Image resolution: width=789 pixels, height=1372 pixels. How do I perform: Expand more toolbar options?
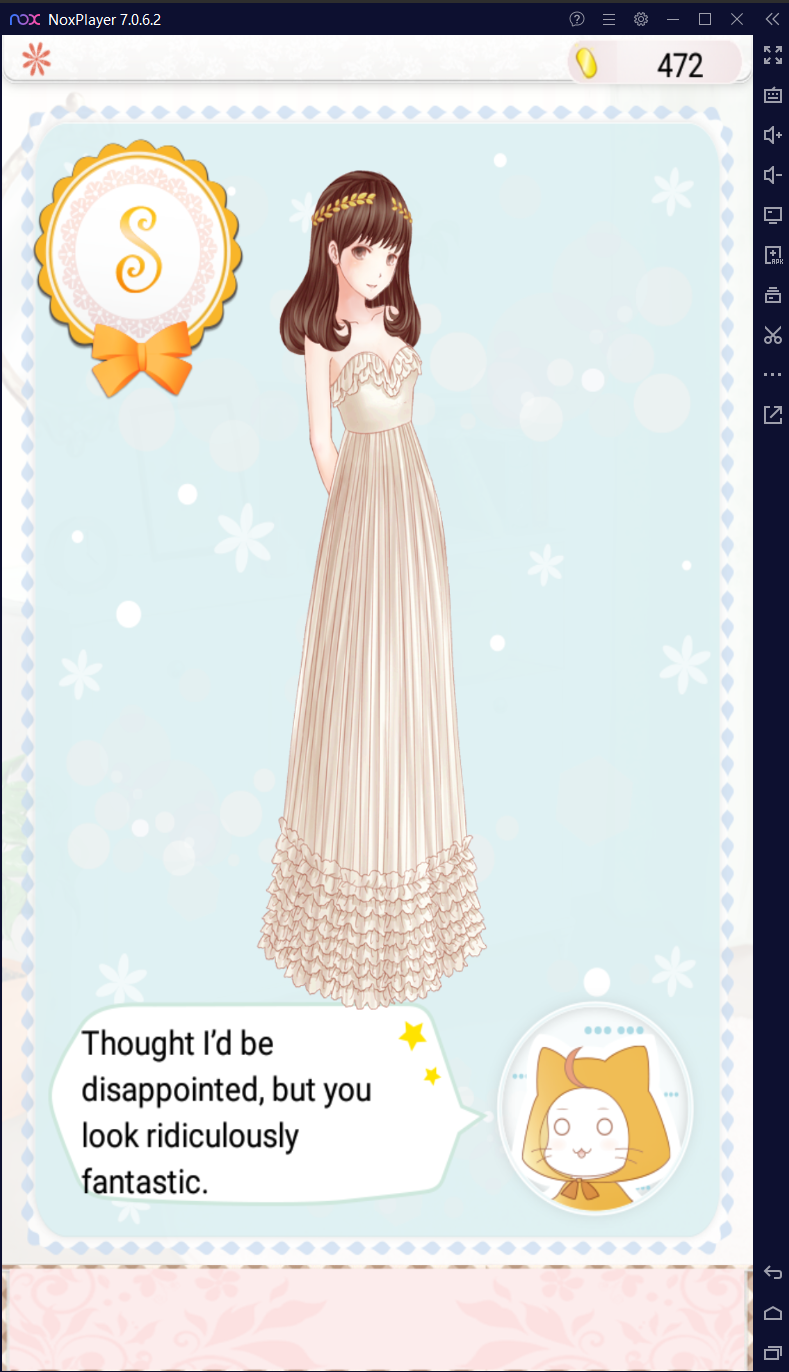[772, 374]
